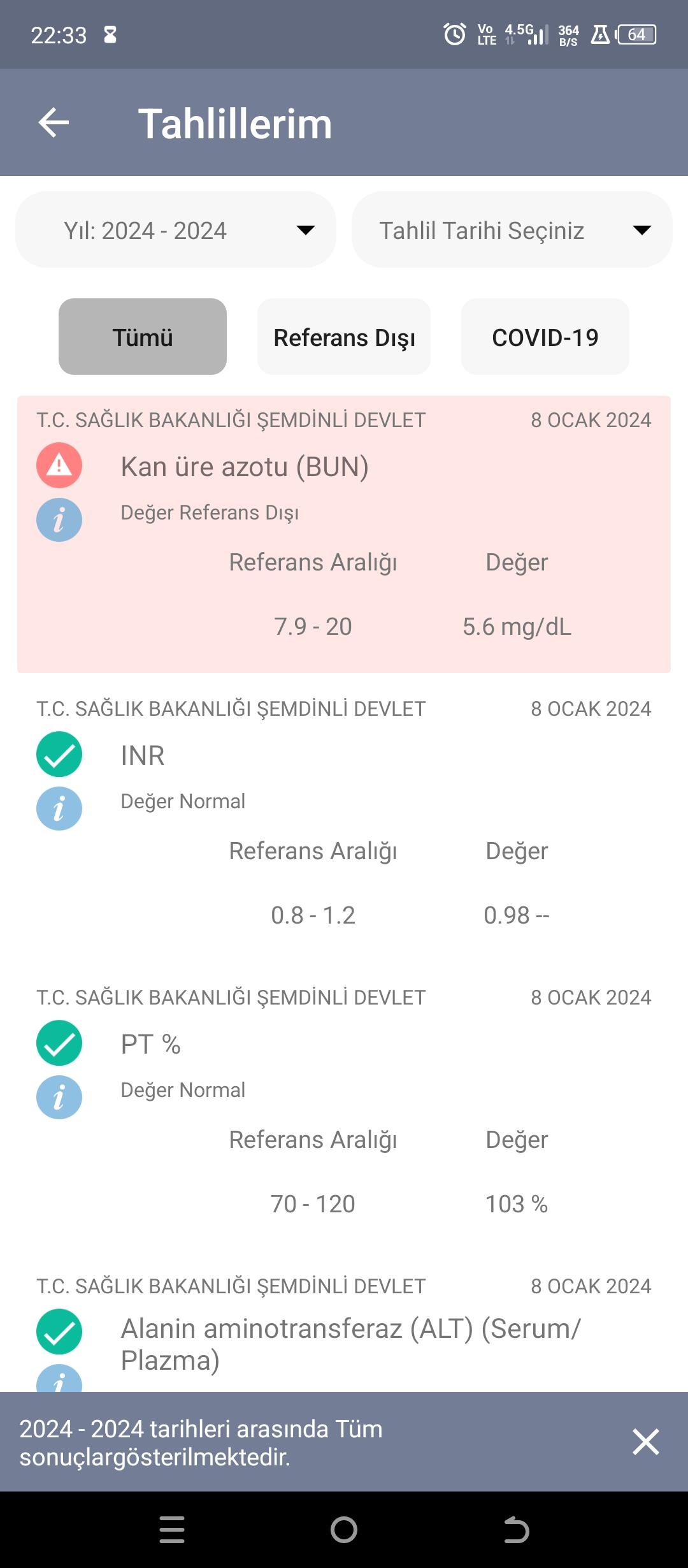Switch to the Referans Dışı filter
This screenshot has width=688, height=1568.
coord(344,337)
